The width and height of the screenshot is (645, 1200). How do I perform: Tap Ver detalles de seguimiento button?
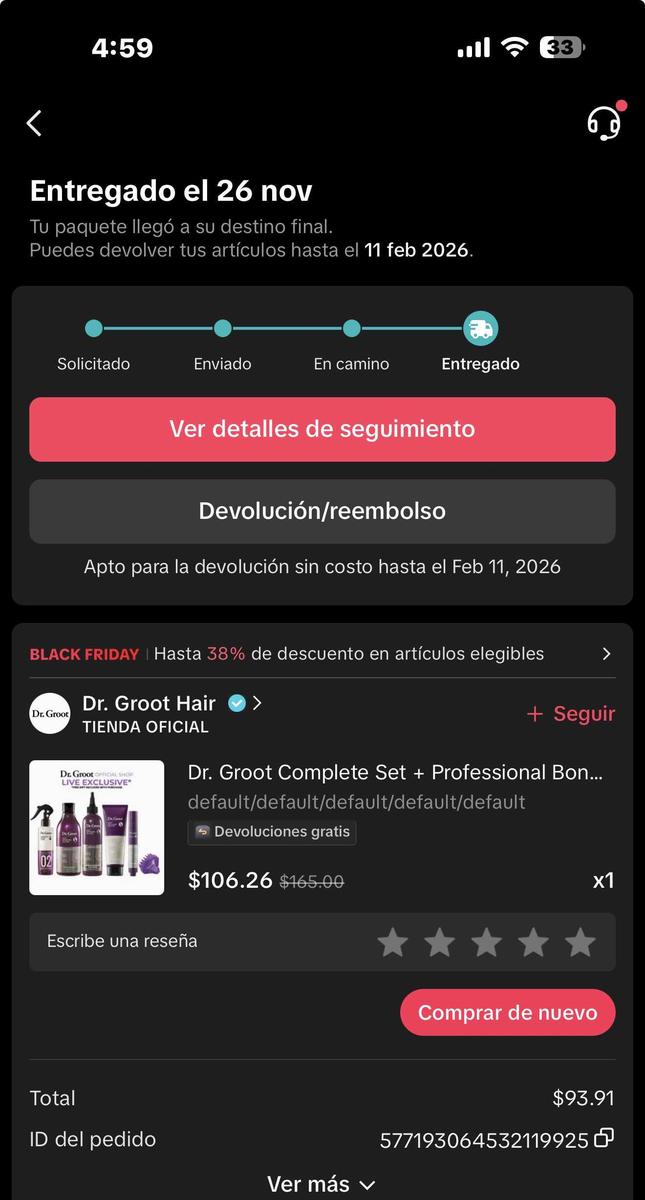322,429
